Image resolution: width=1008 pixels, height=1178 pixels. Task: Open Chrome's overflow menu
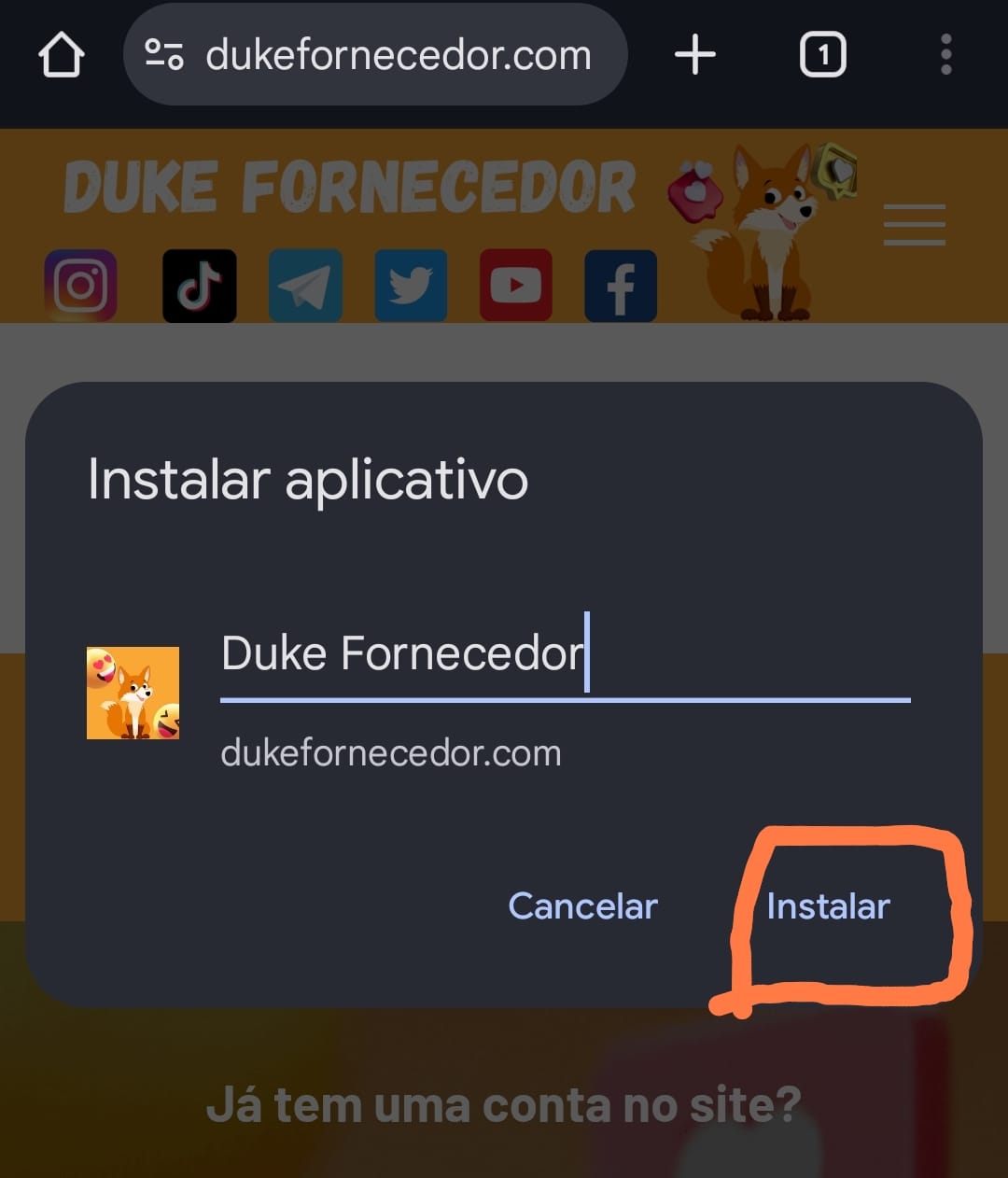[x=945, y=55]
